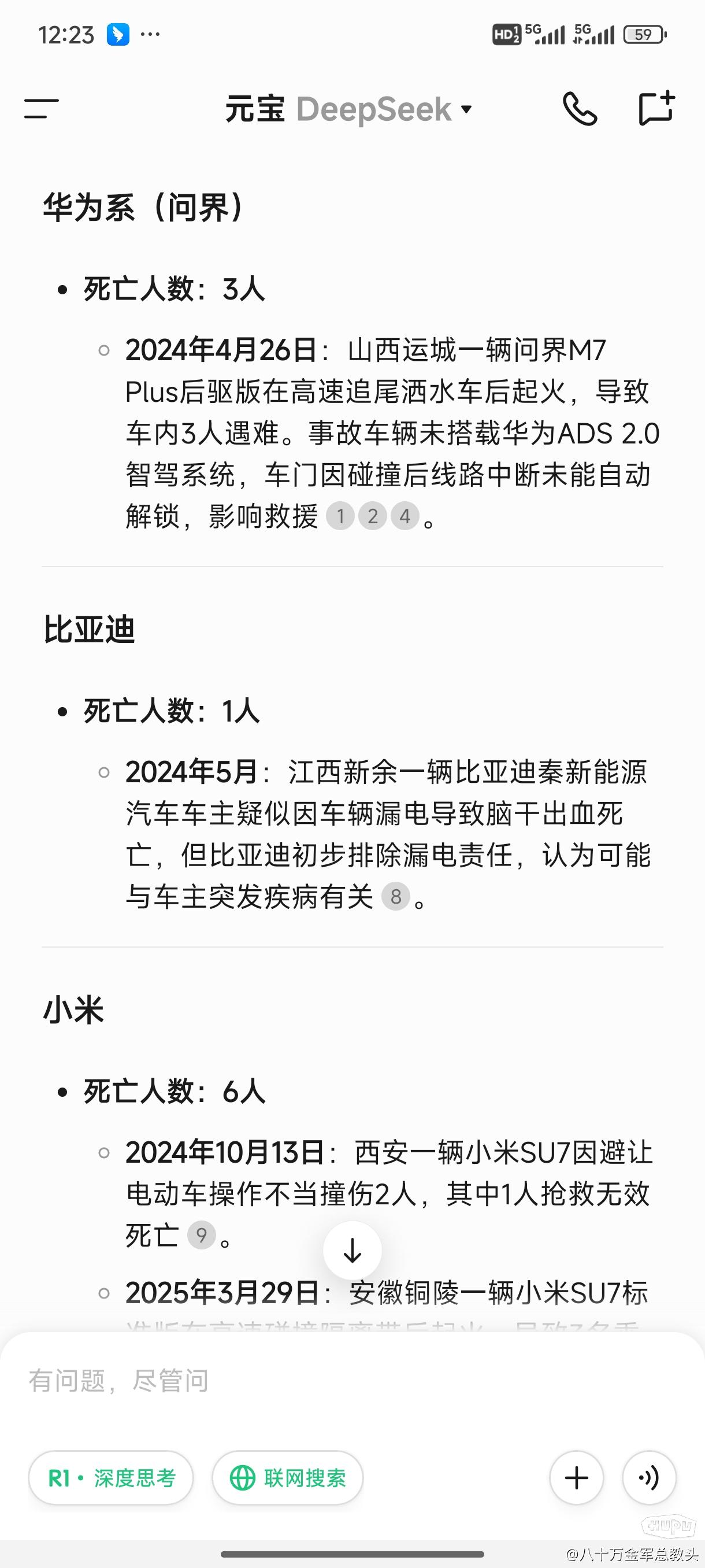Open citation 8 in the 比亚迪 paragraph

click(396, 897)
